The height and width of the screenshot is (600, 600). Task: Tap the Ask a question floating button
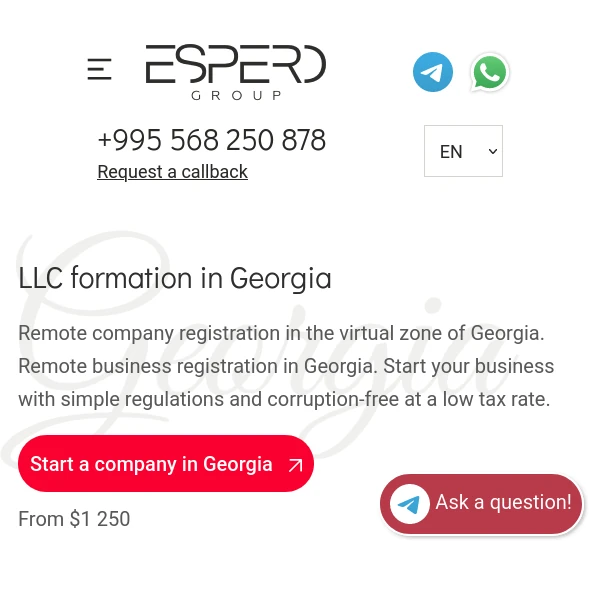481,503
